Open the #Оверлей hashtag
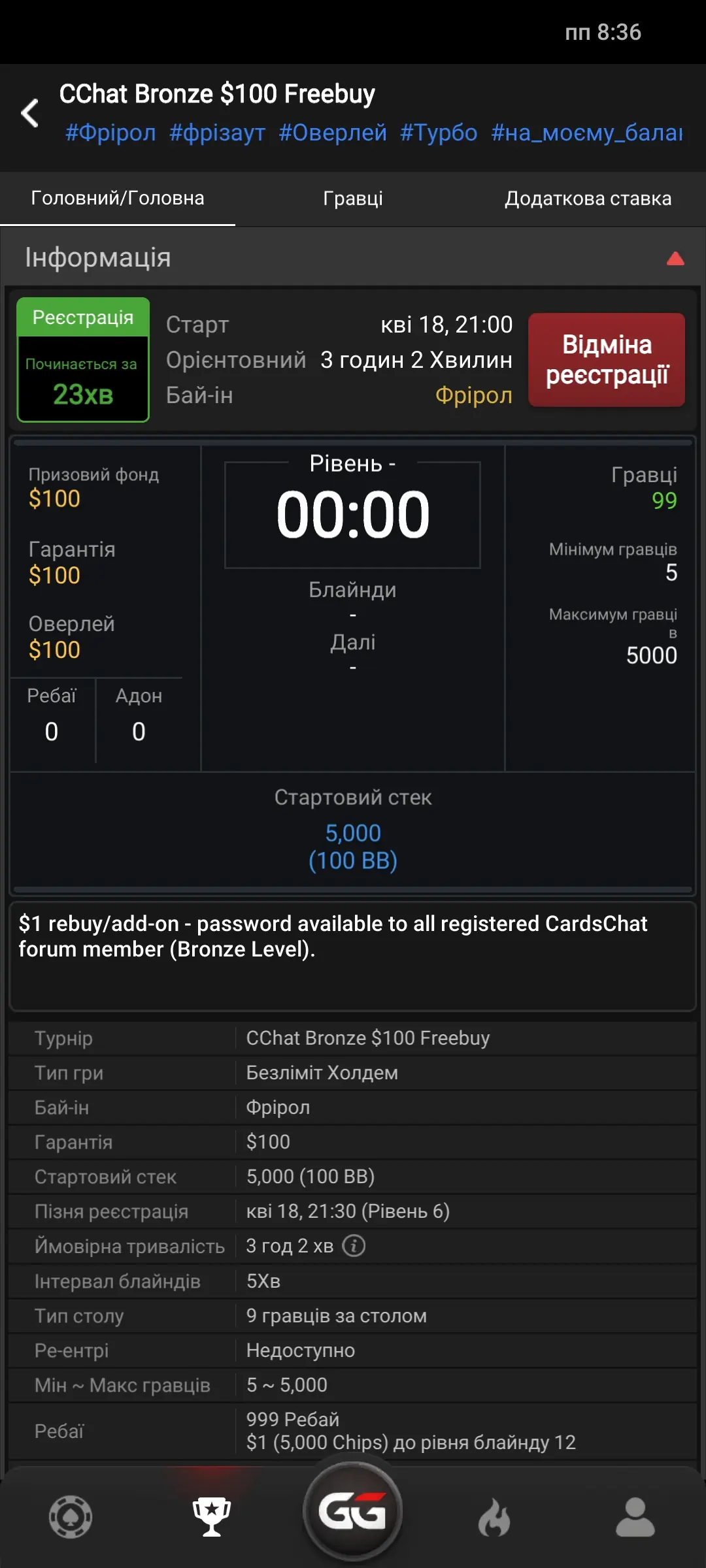706x1568 pixels. [333, 133]
